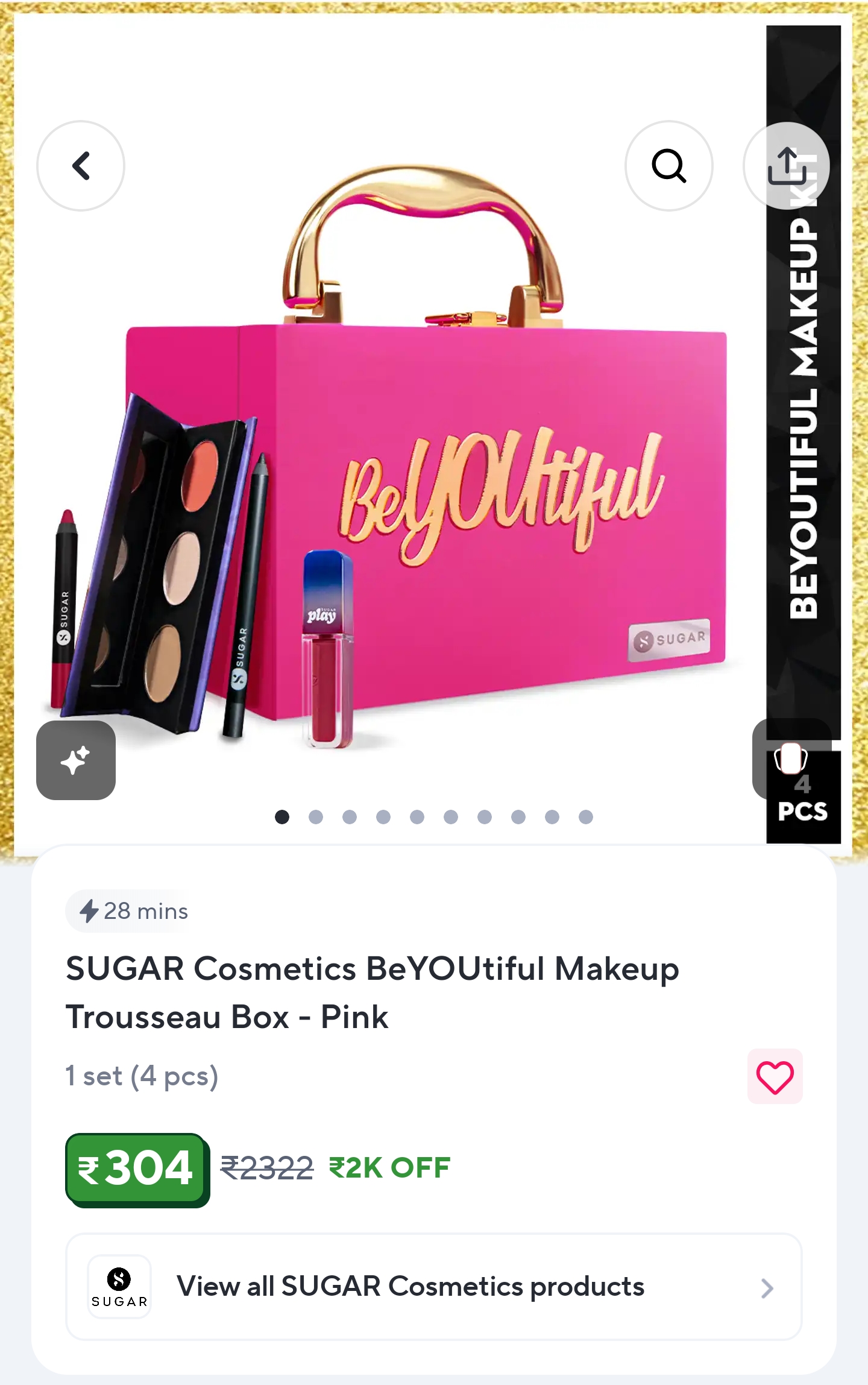The width and height of the screenshot is (868, 1385).
Task: Click the SUGAR brand logo icon
Action: [x=119, y=1287]
